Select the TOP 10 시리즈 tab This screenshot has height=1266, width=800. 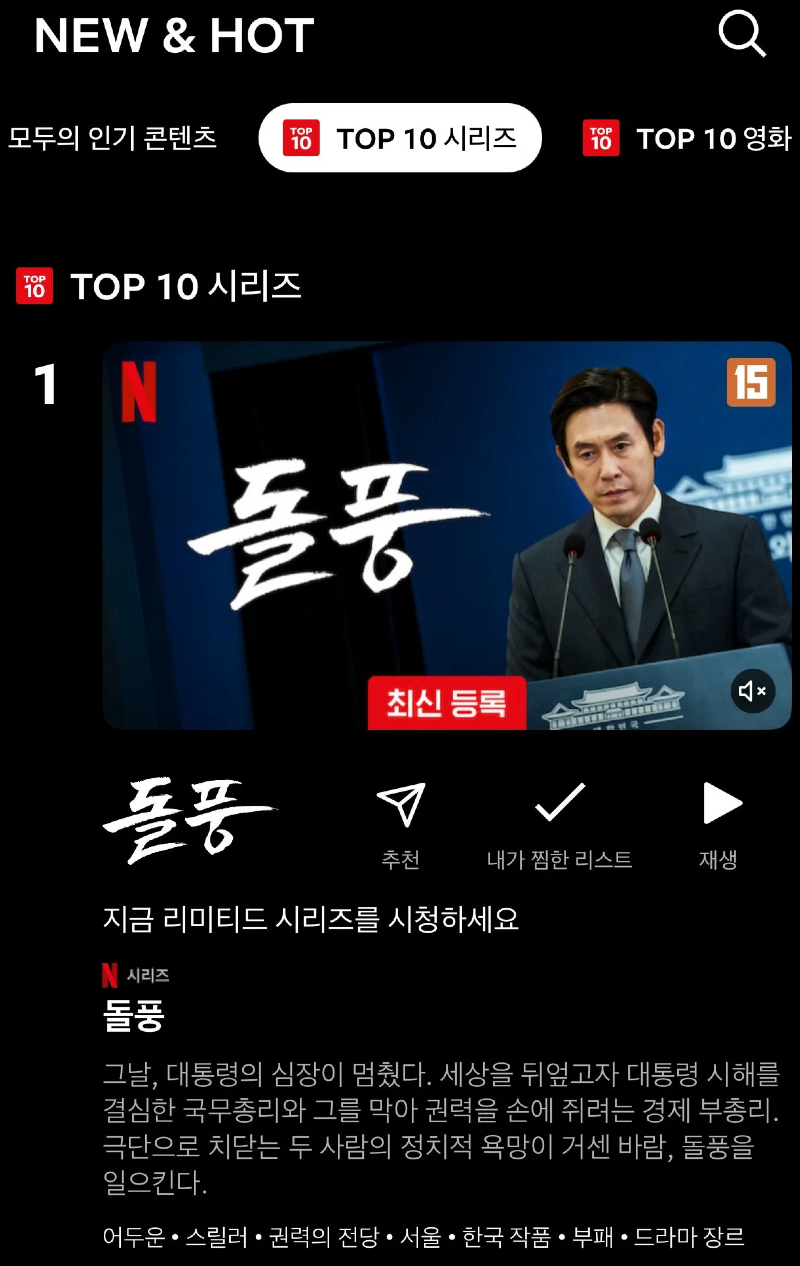[x=400, y=138]
